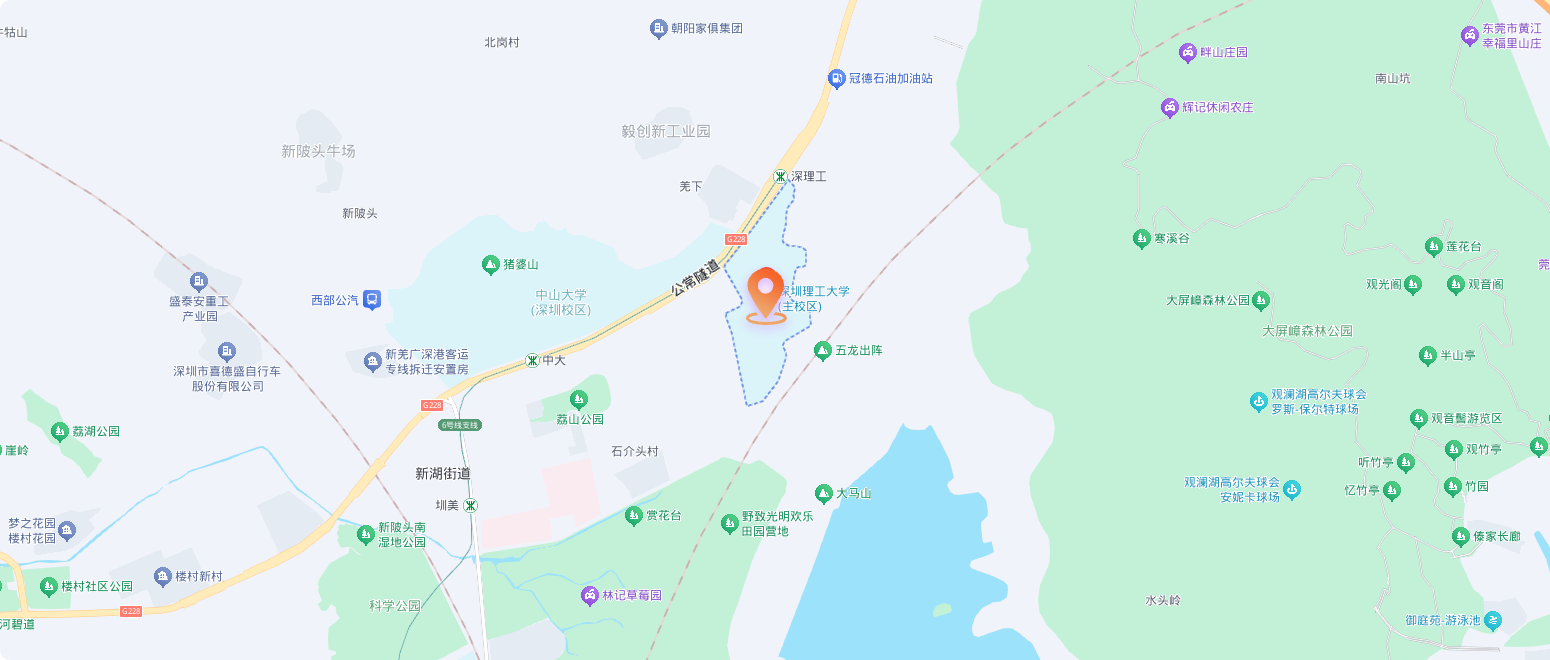Viewport: 1550px width, 660px height.
Task: Open the 冠德石油加油站 gas station marker
Action: tap(837, 78)
